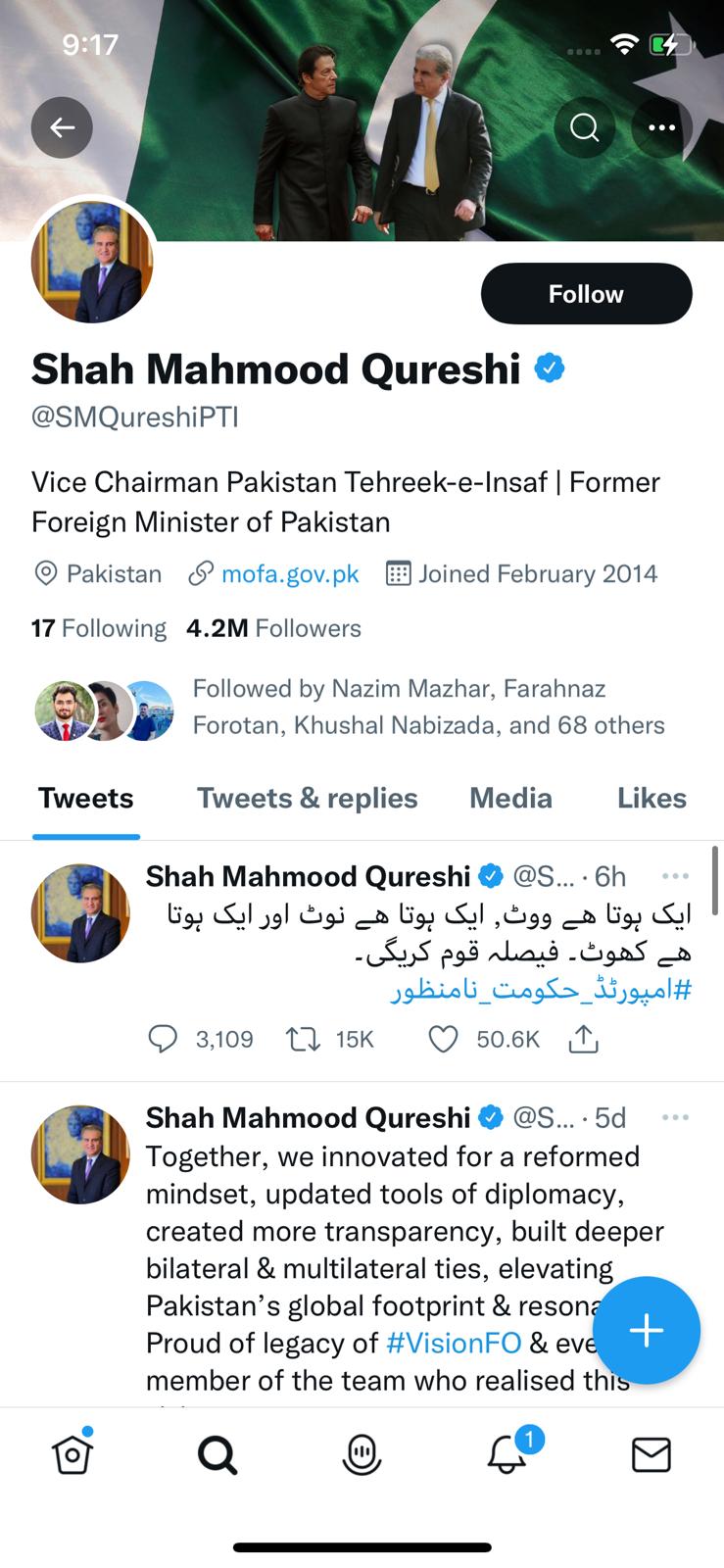View the 4.2M Followers list
Screen dimensions: 724x1568
pos(274,628)
